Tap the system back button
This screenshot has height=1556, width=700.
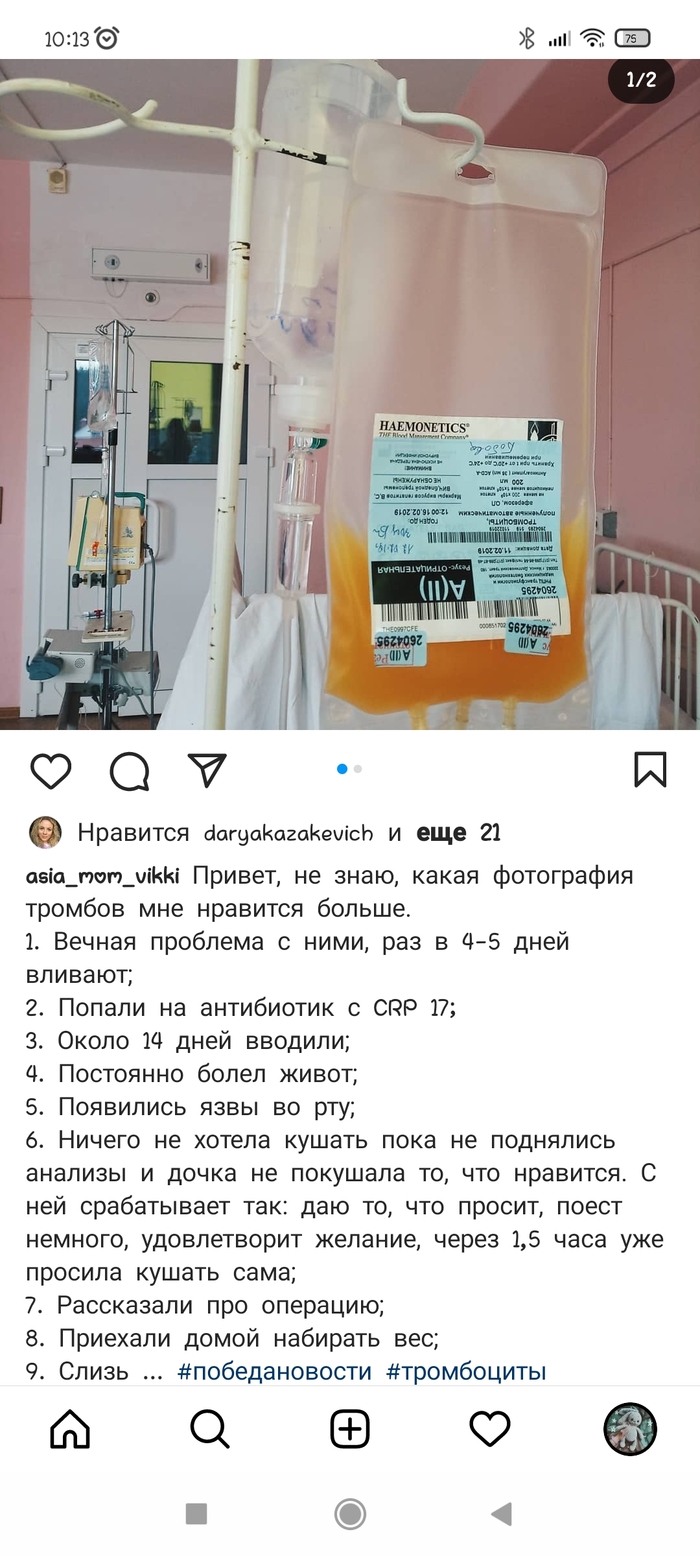(502, 1514)
